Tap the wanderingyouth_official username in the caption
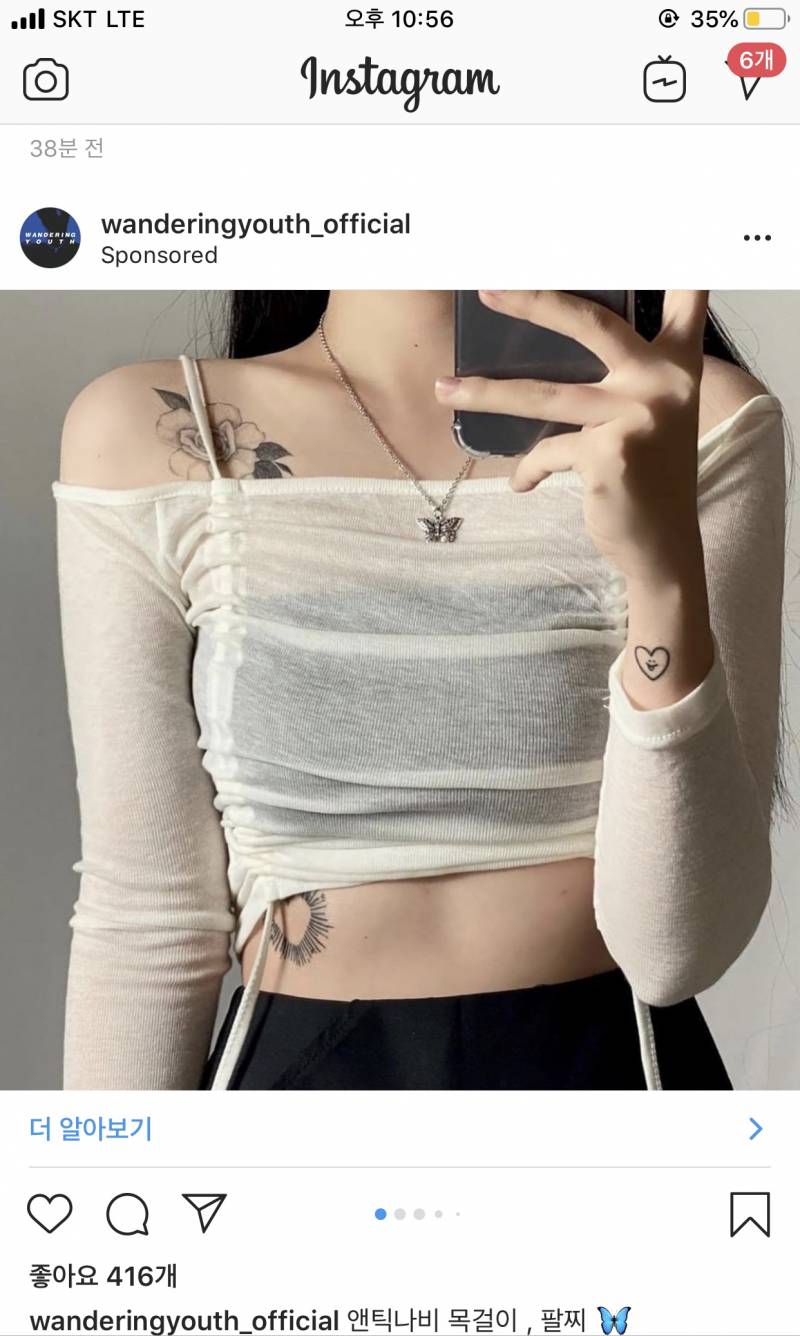Screen dimensions: 800x1336 click(184, 1320)
